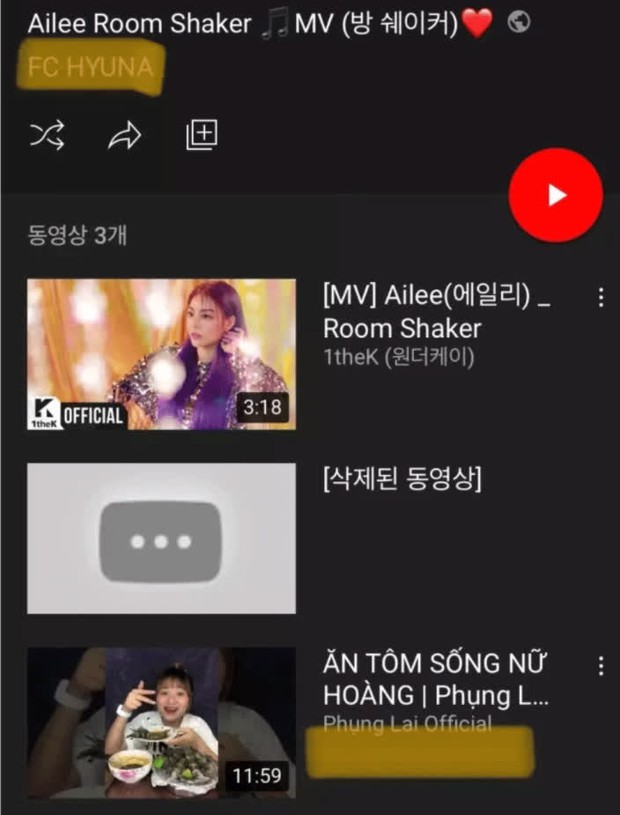Open options for Ailee Room Shaker video

(x=601, y=297)
